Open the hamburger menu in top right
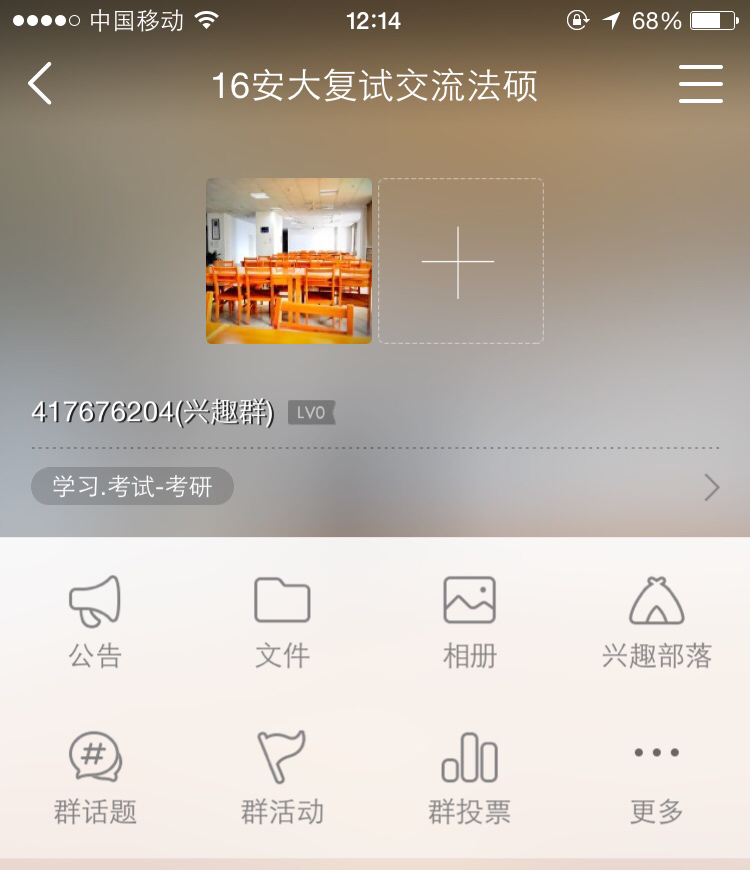This screenshot has height=870, width=750. [701, 84]
